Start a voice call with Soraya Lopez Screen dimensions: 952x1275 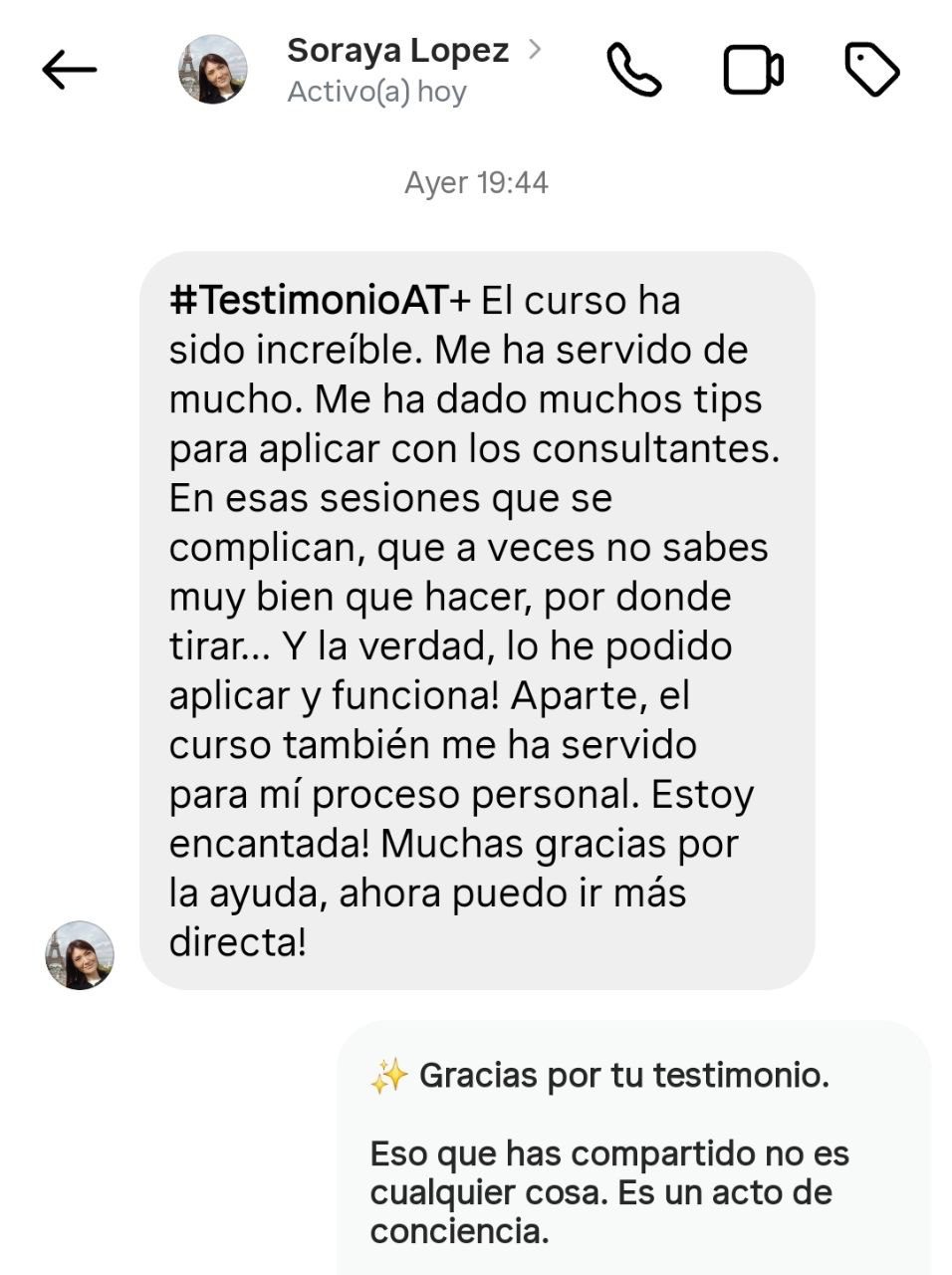(x=633, y=70)
